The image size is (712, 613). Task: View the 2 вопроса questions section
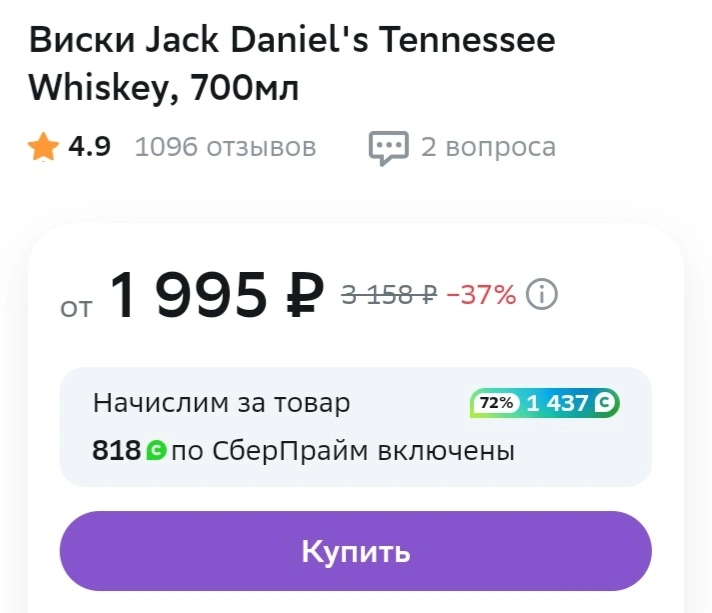coord(462,148)
